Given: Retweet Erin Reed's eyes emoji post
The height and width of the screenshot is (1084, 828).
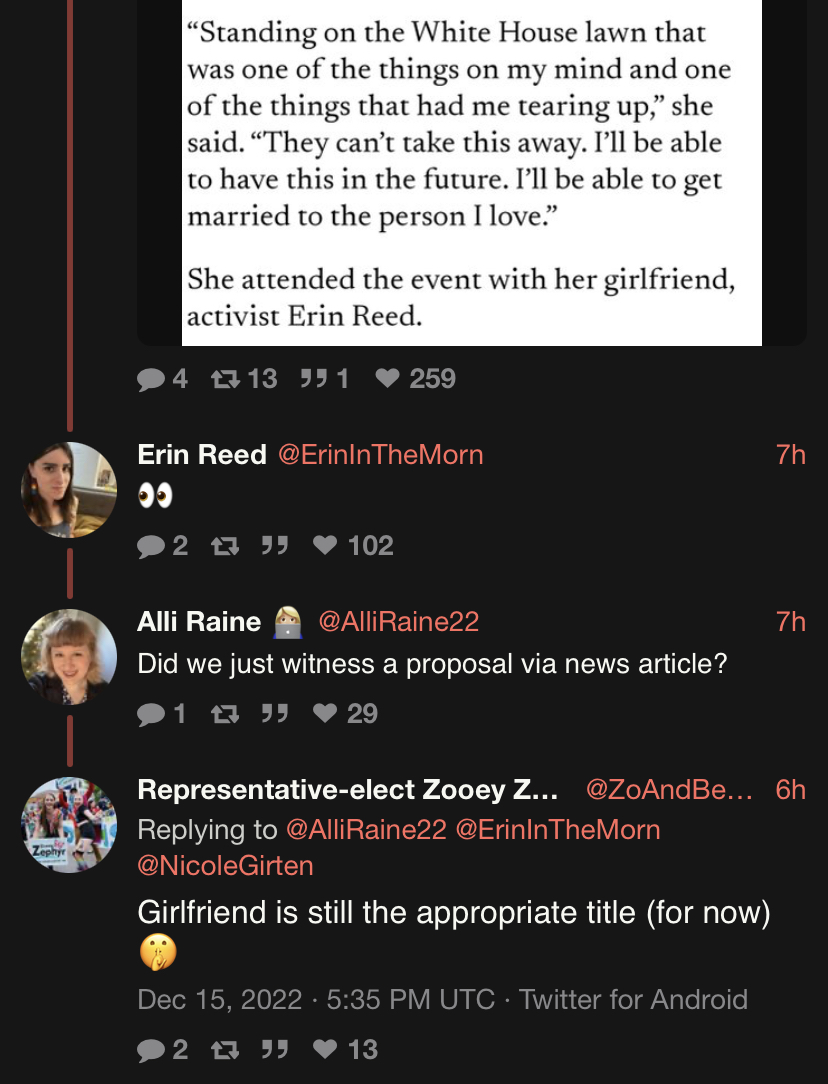Looking at the screenshot, I should pos(226,546).
